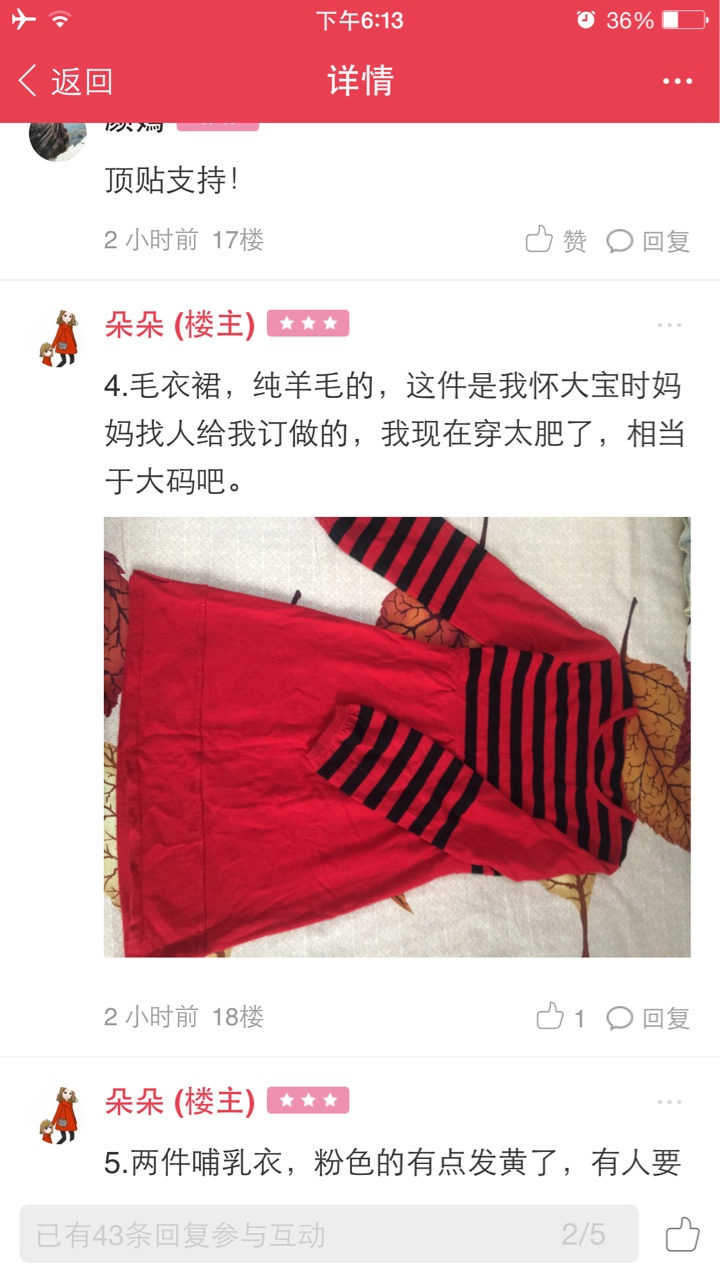720x1280 pixels.
Task: Go back using the 返回 button
Action: pos(66,81)
